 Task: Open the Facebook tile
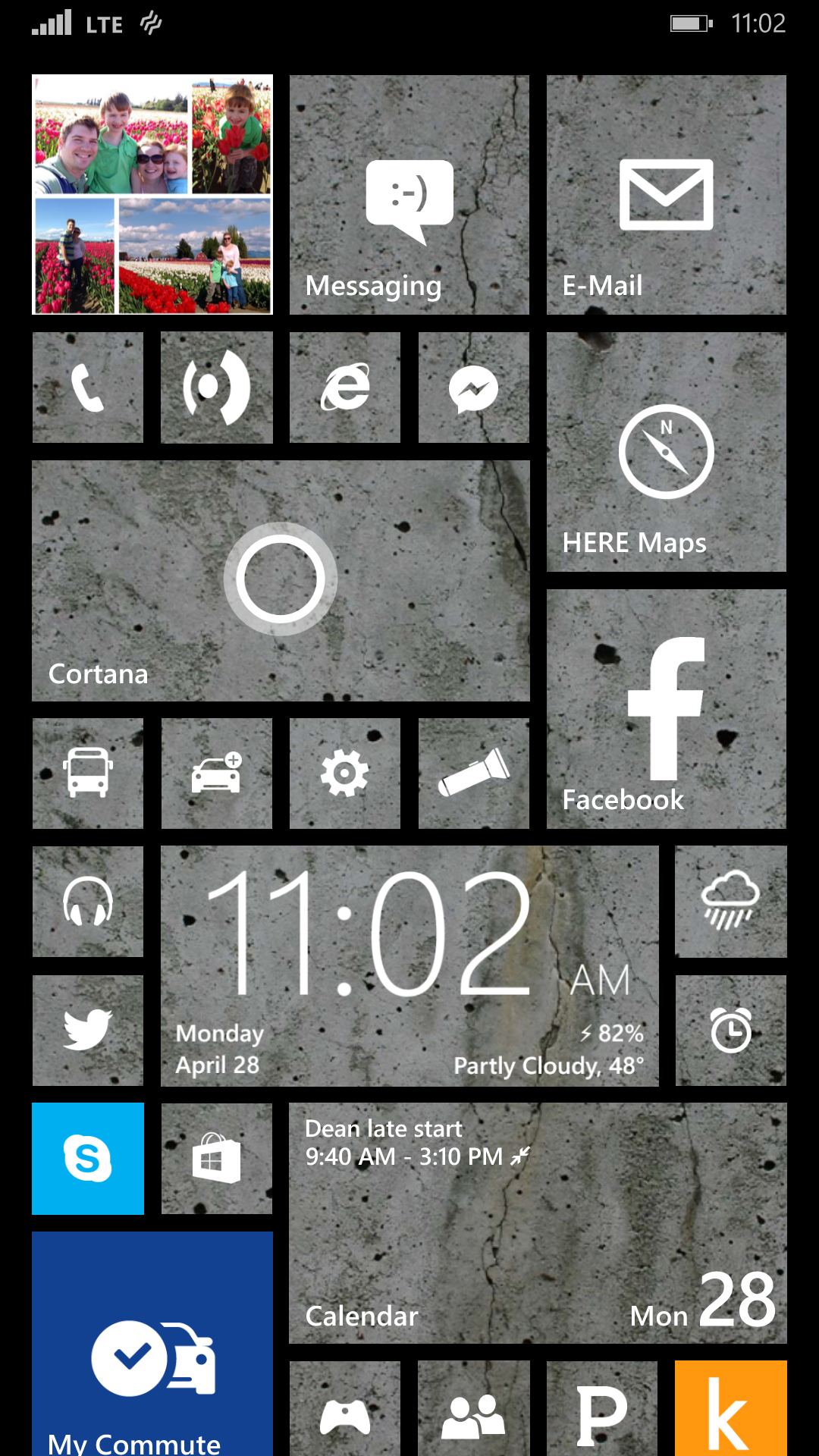click(x=666, y=709)
